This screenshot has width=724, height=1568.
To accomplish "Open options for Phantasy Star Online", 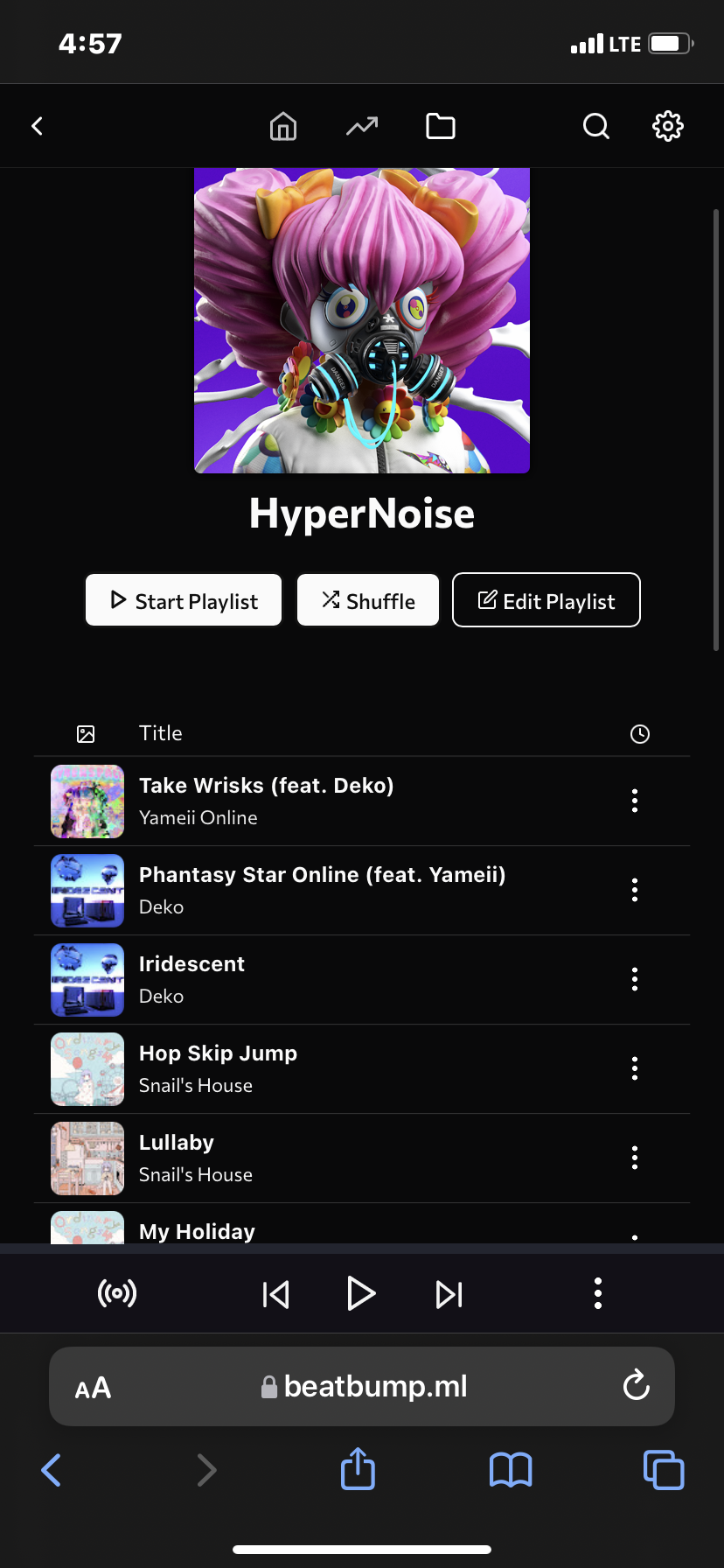I will tap(635, 890).
